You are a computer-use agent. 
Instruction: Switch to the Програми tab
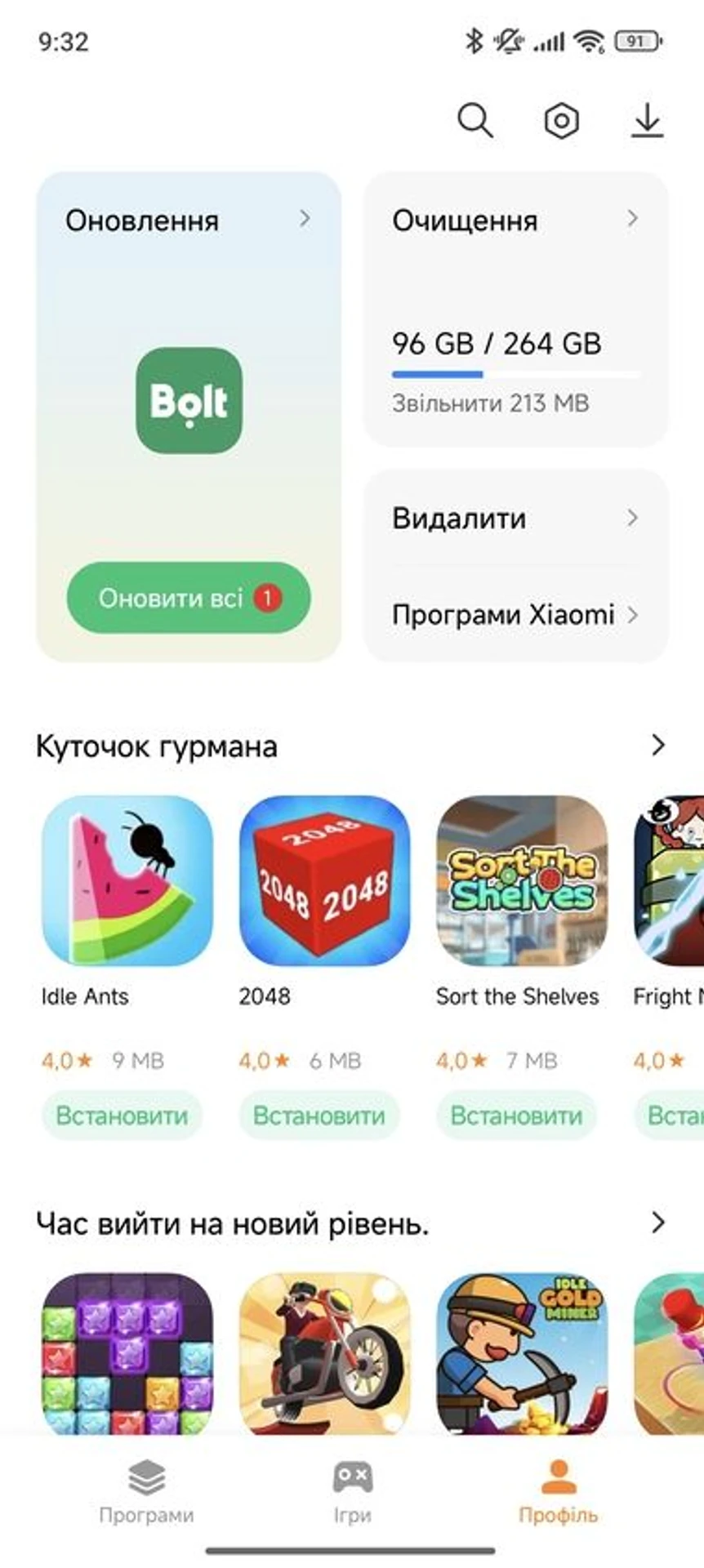pos(146,1490)
